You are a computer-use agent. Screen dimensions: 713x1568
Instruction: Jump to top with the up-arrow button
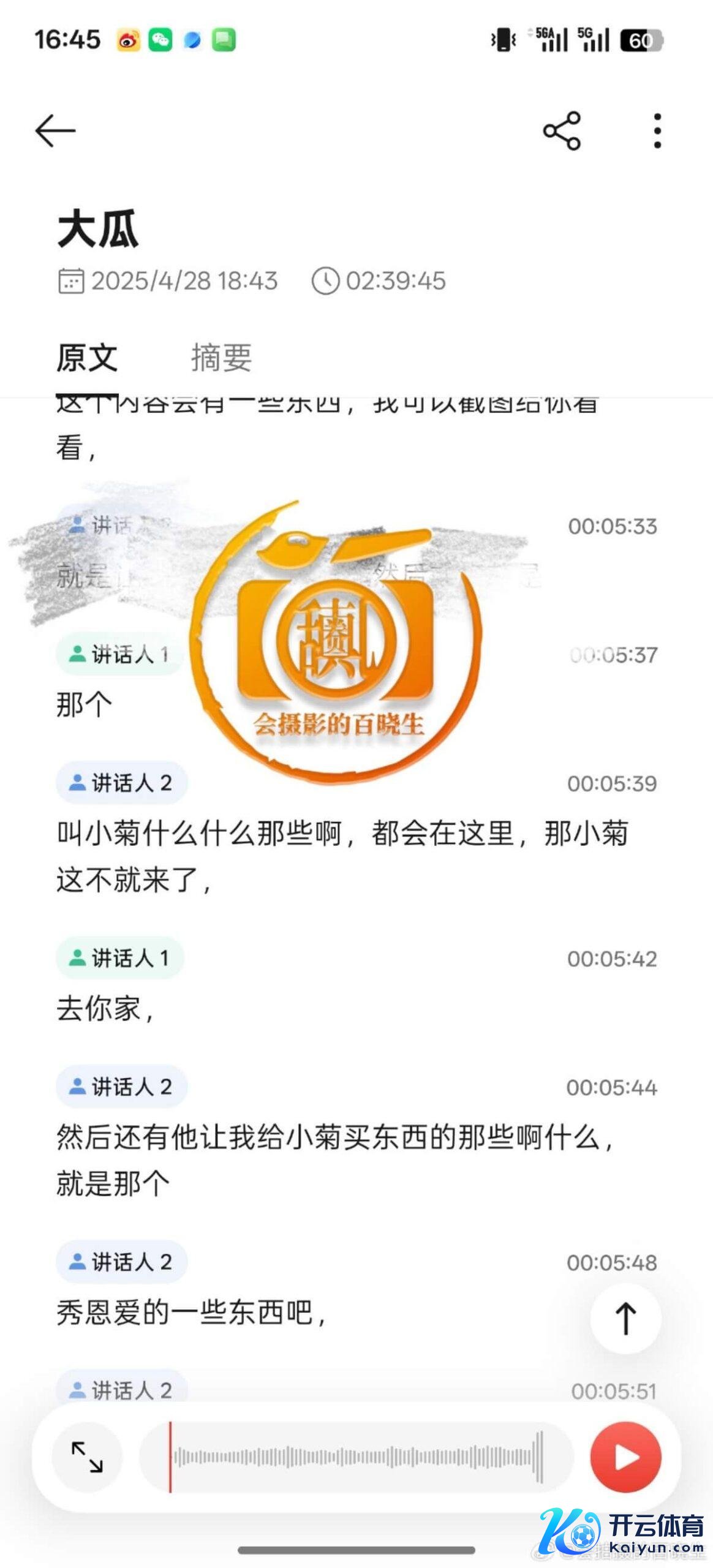625,1318
